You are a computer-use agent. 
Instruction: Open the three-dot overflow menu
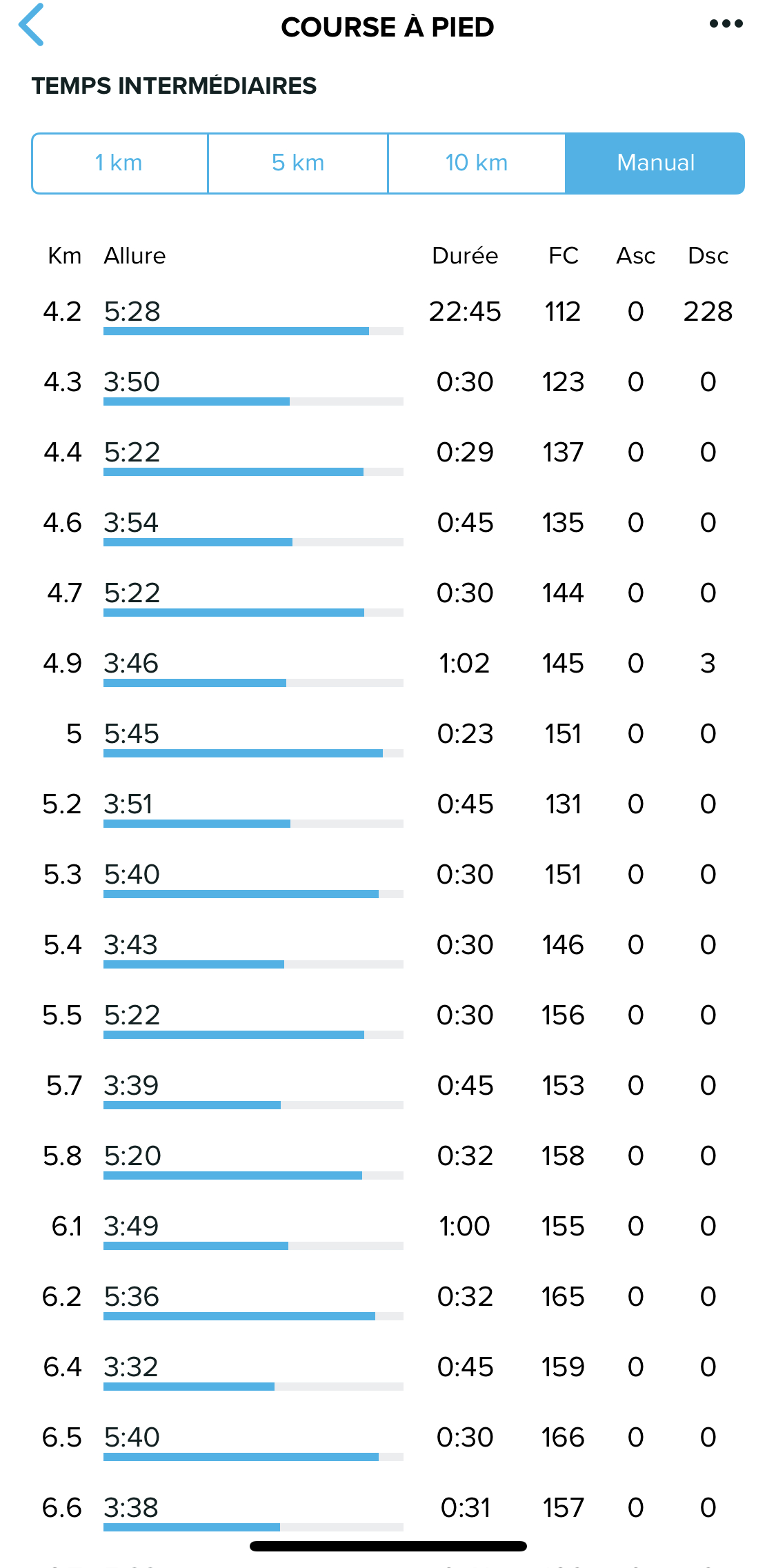[x=726, y=24]
